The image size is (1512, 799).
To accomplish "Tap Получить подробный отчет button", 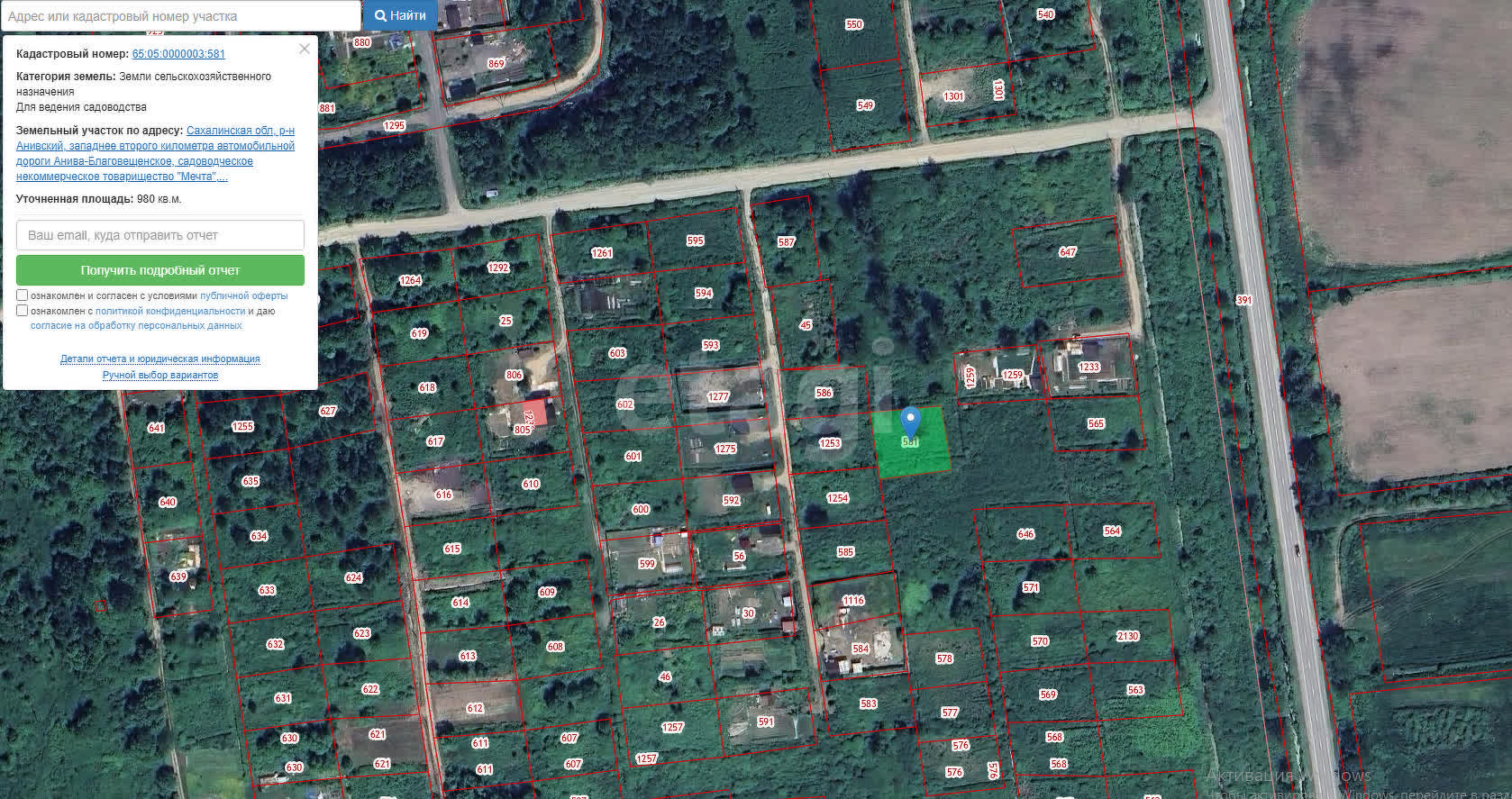I will [x=160, y=270].
